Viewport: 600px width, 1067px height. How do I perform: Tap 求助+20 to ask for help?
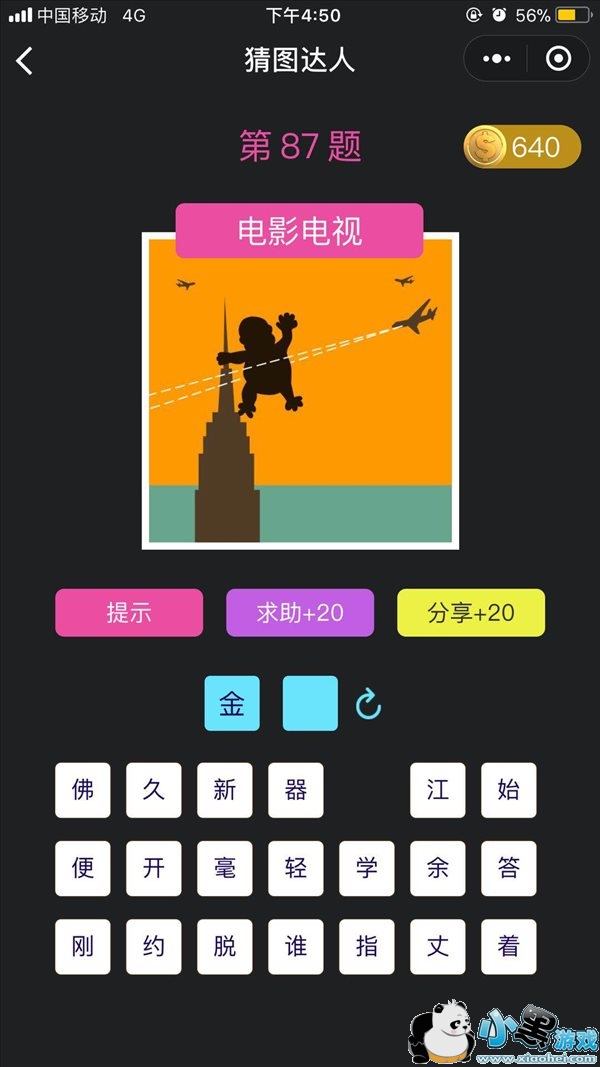point(300,613)
